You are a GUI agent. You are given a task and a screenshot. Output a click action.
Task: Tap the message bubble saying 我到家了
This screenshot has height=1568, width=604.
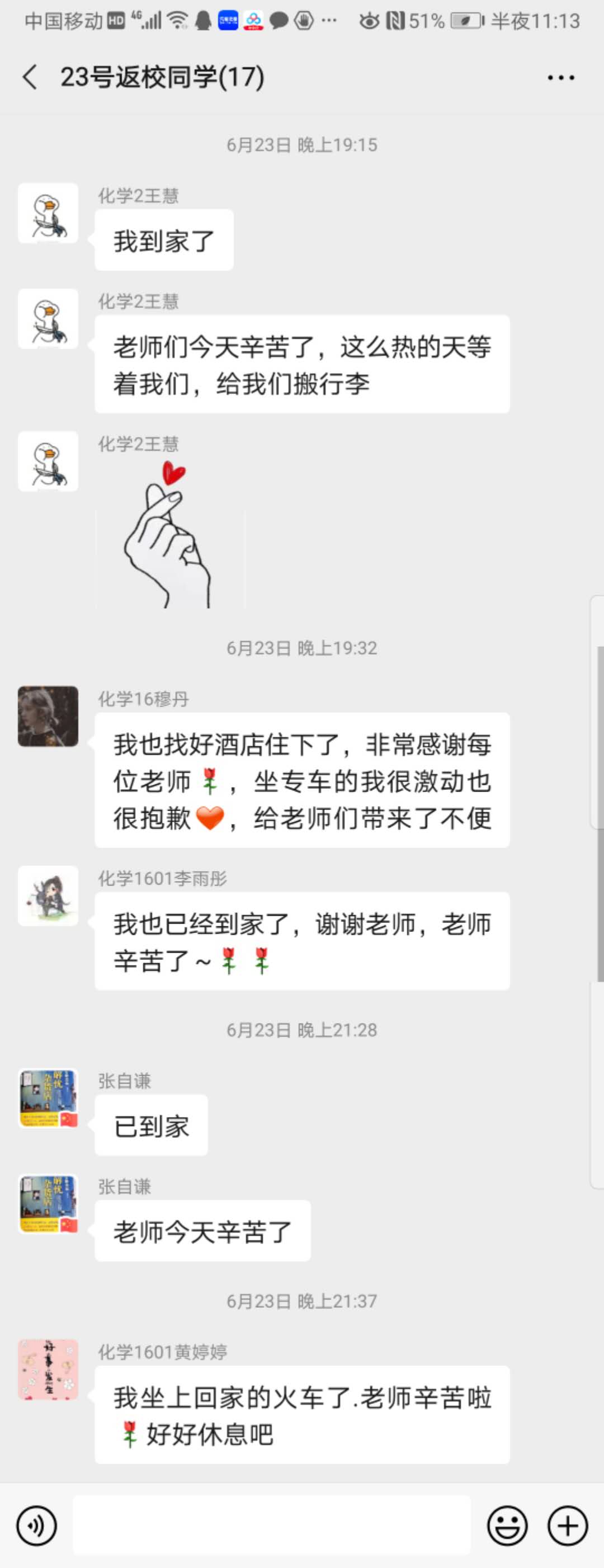pyautogui.click(x=163, y=239)
